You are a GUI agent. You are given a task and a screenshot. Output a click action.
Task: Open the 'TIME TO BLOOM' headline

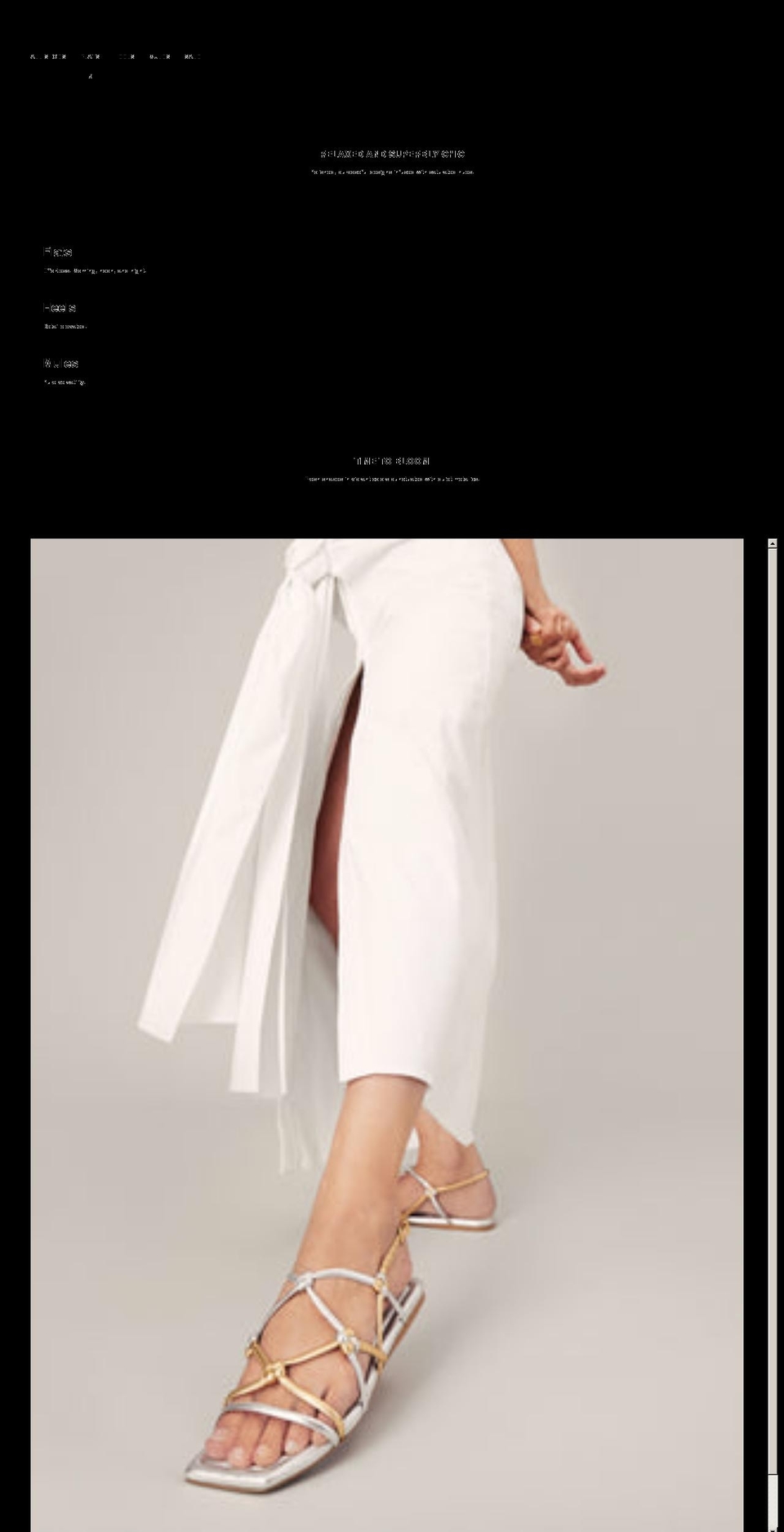click(x=393, y=460)
